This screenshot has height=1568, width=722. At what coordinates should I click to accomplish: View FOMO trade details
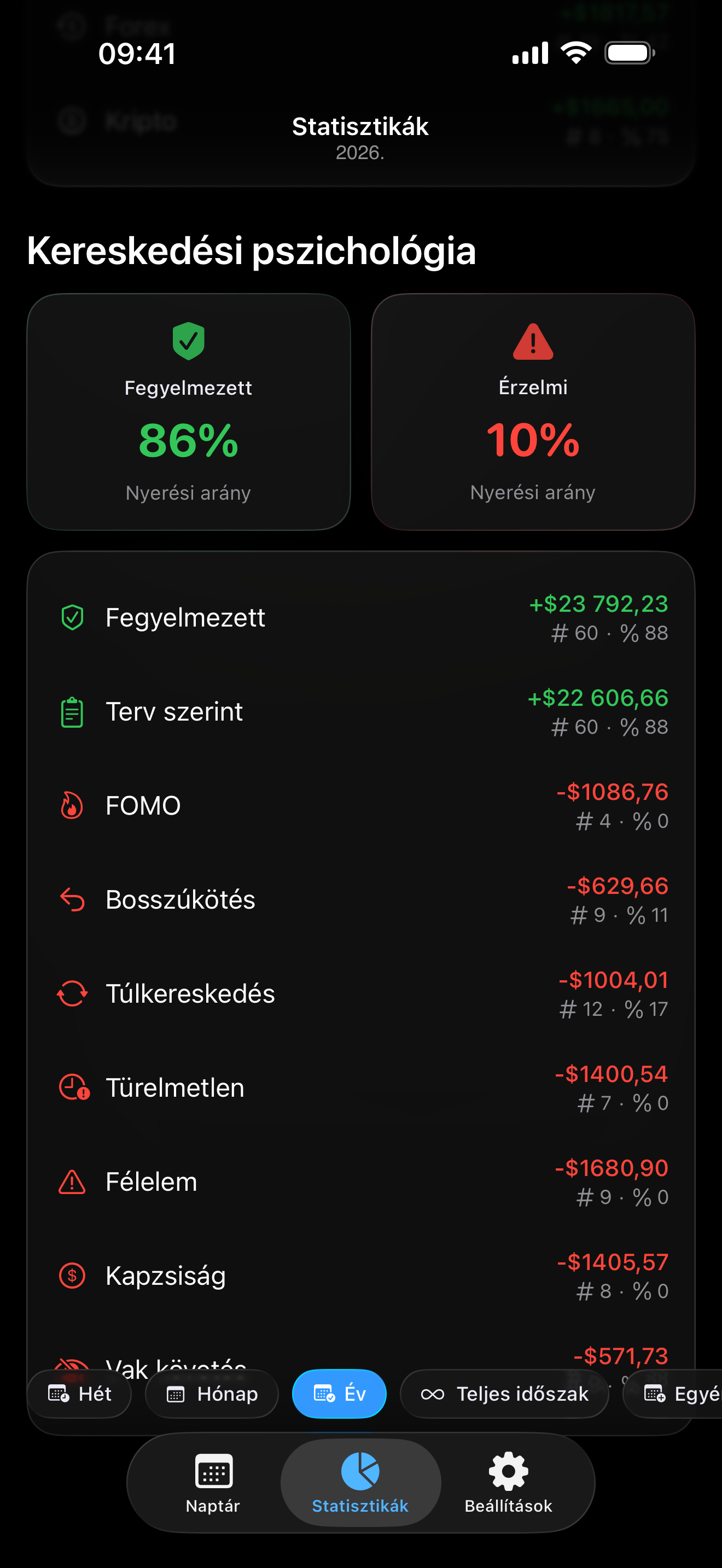click(361, 806)
